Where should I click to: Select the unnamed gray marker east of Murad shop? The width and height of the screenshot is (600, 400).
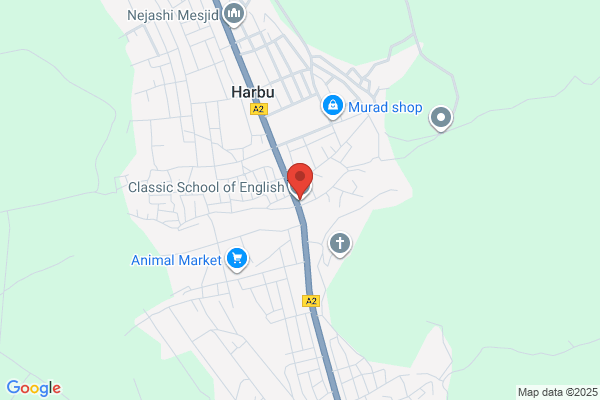click(x=441, y=118)
